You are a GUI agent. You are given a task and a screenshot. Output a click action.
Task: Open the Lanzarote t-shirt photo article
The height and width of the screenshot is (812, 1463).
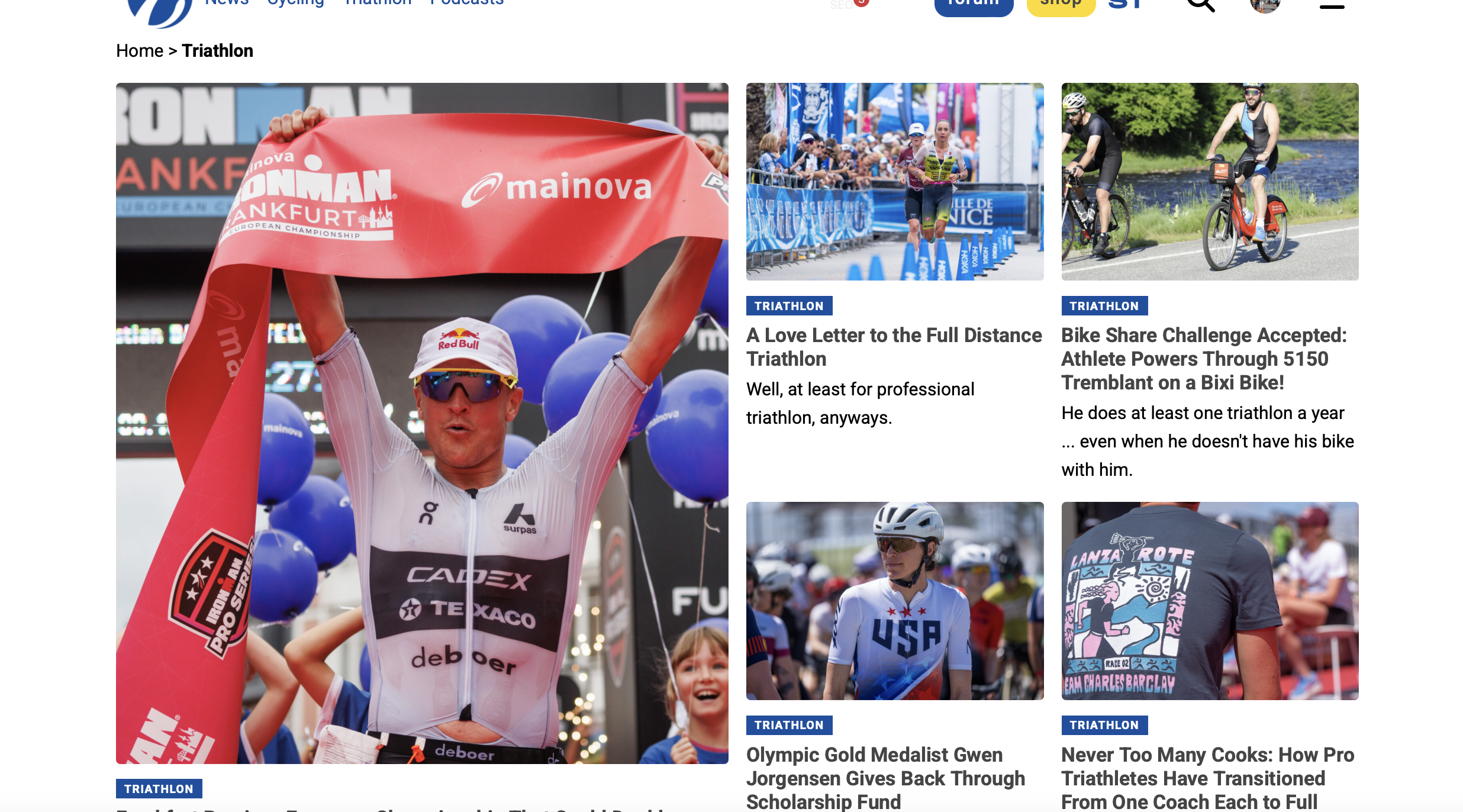(x=1210, y=601)
